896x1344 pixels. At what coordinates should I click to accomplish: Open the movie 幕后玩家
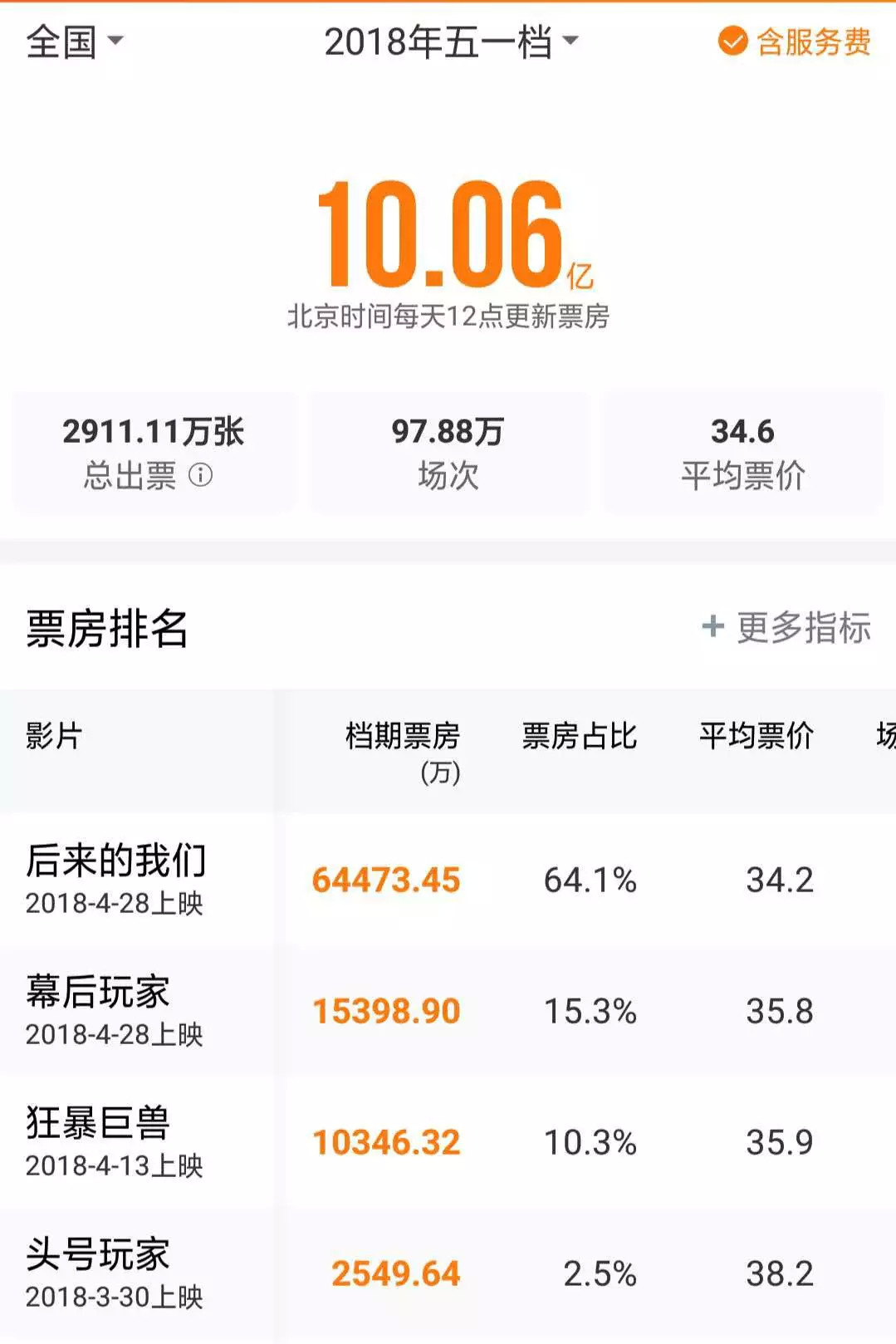(x=98, y=1009)
